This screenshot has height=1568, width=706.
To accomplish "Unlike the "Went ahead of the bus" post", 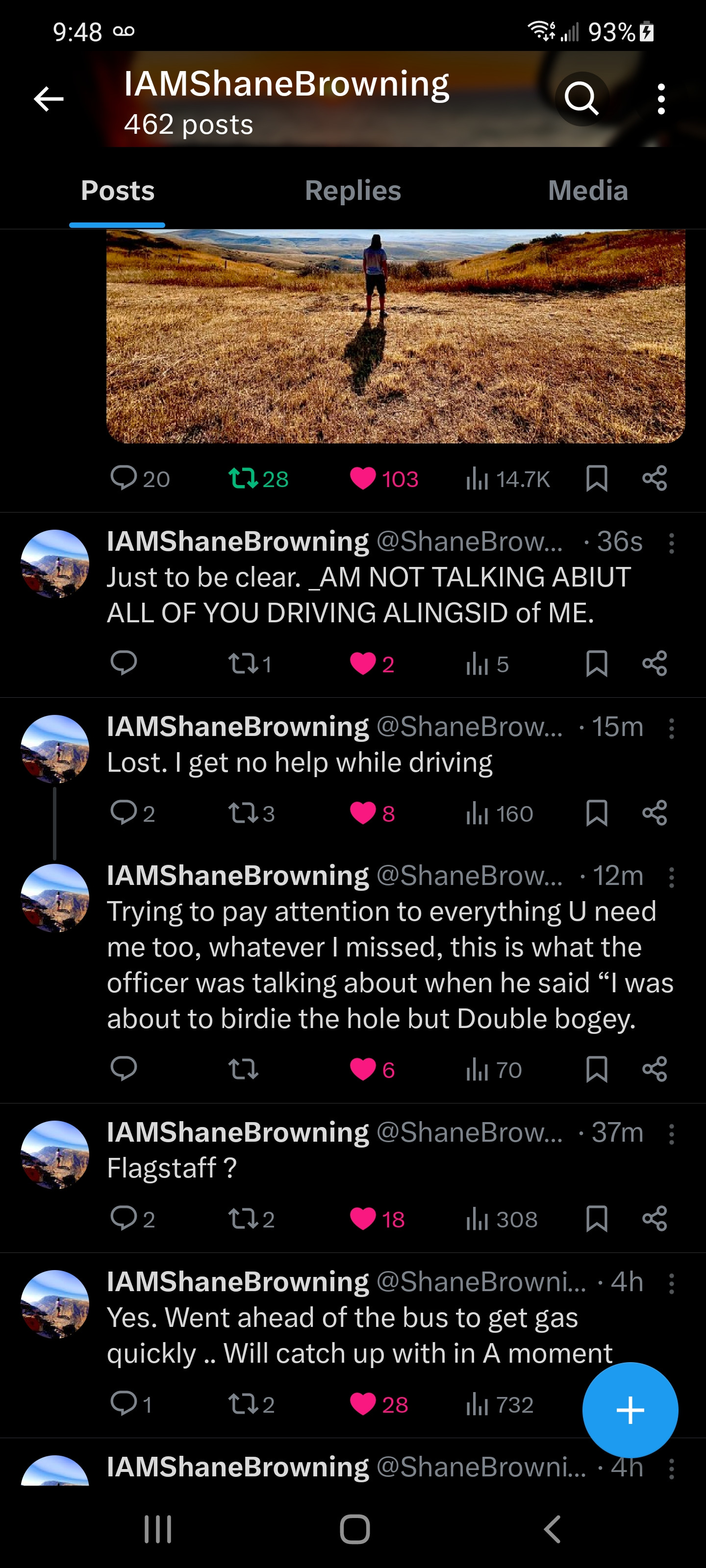I will coord(363,1404).
